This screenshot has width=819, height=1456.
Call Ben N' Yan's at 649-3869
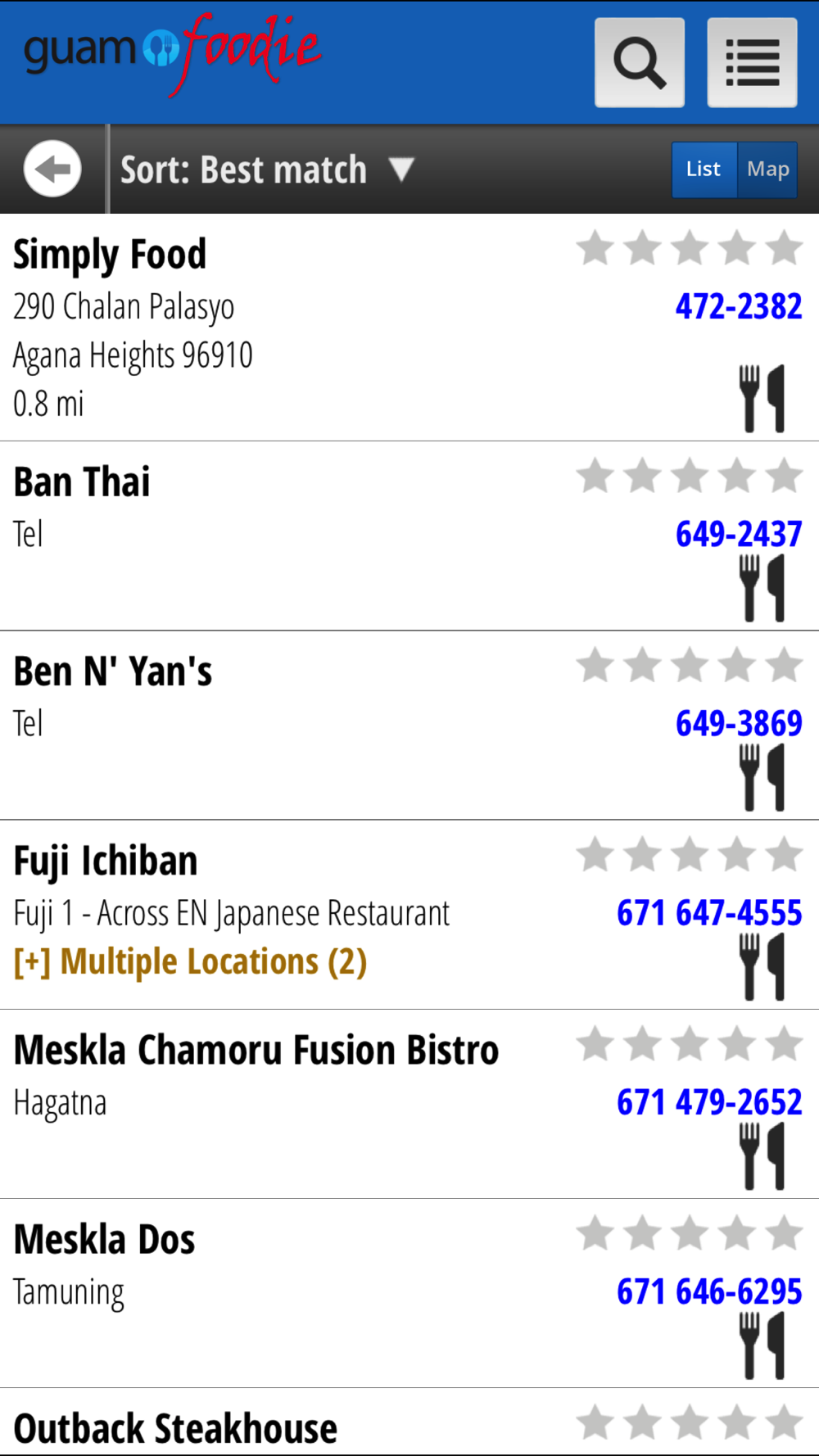click(738, 724)
